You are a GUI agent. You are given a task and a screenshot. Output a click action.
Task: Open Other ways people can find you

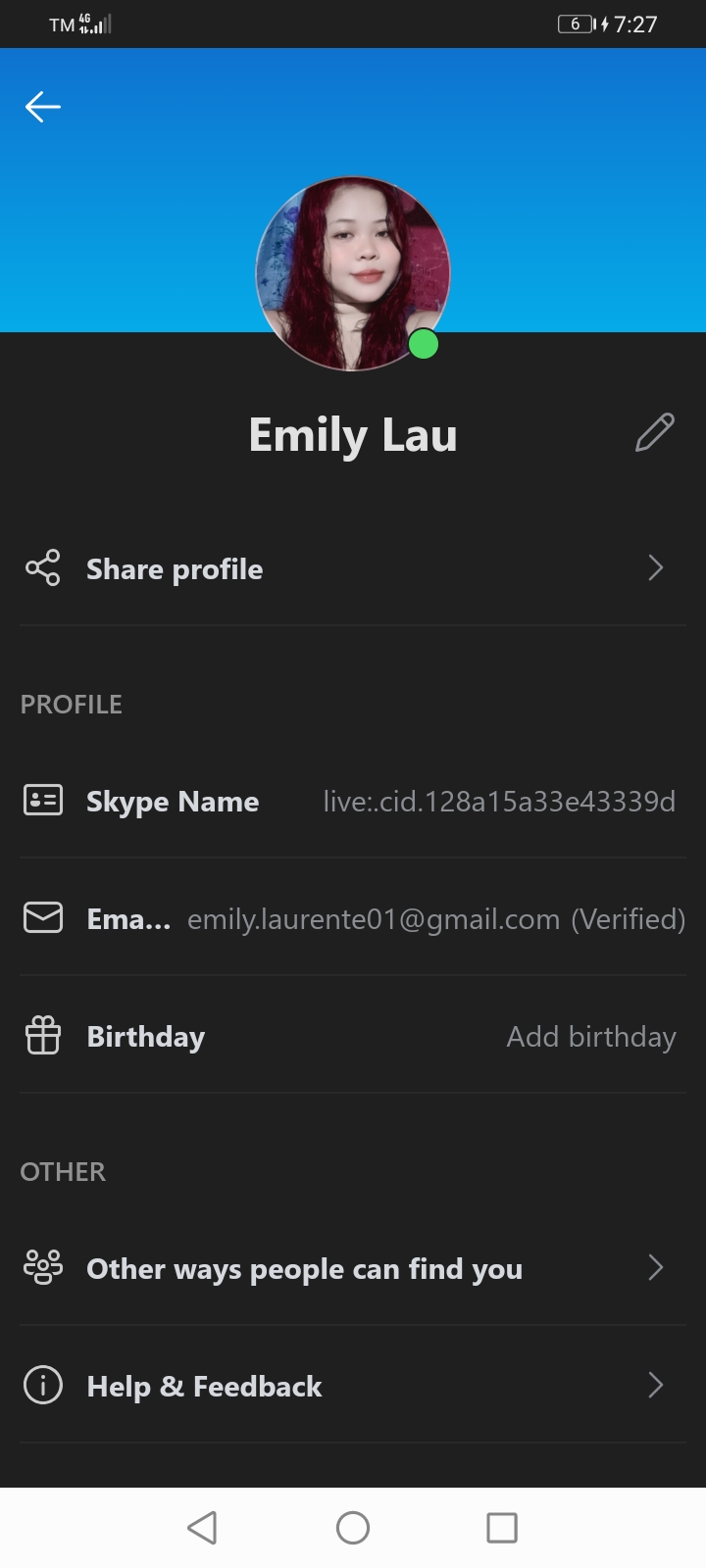(x=353, y=1268)
